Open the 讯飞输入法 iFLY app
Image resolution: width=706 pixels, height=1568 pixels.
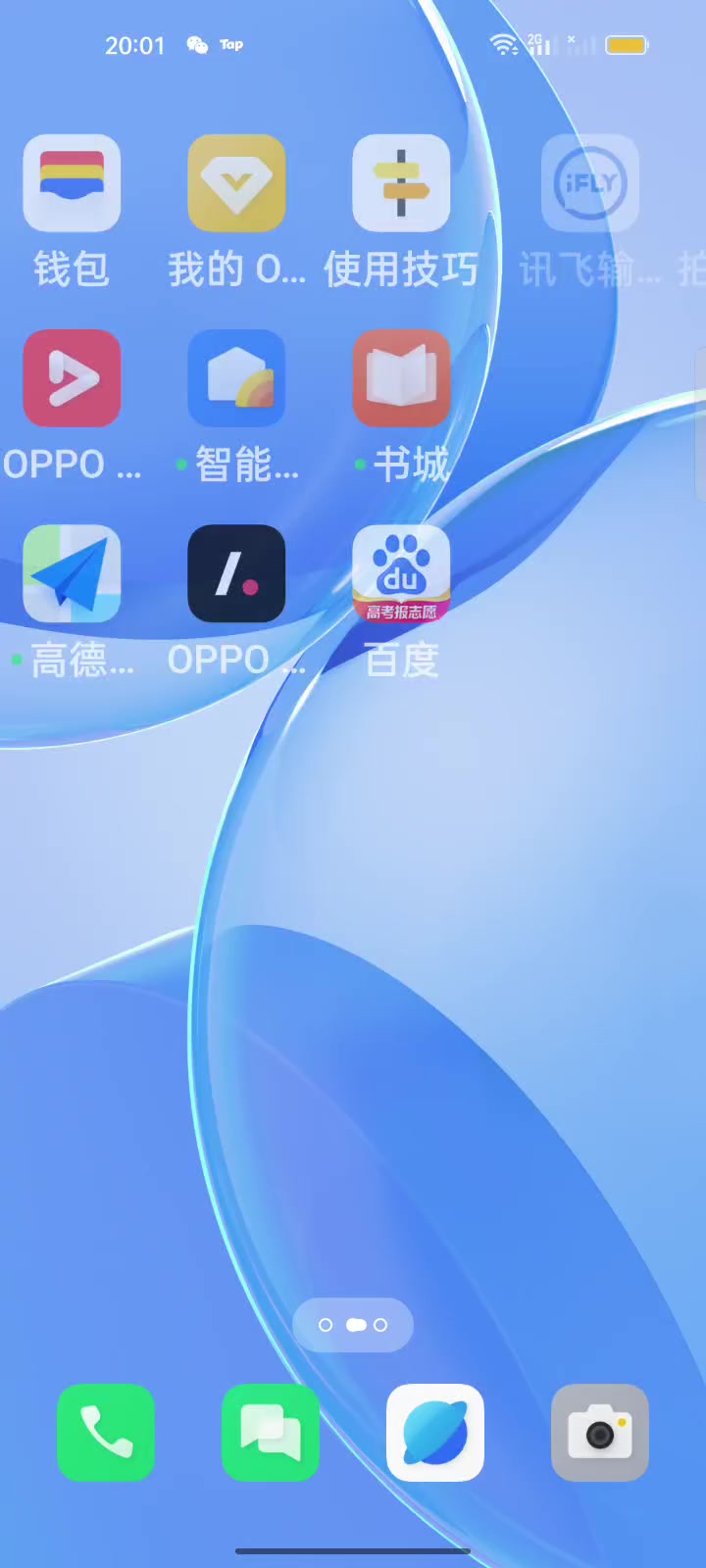(589, 183)
